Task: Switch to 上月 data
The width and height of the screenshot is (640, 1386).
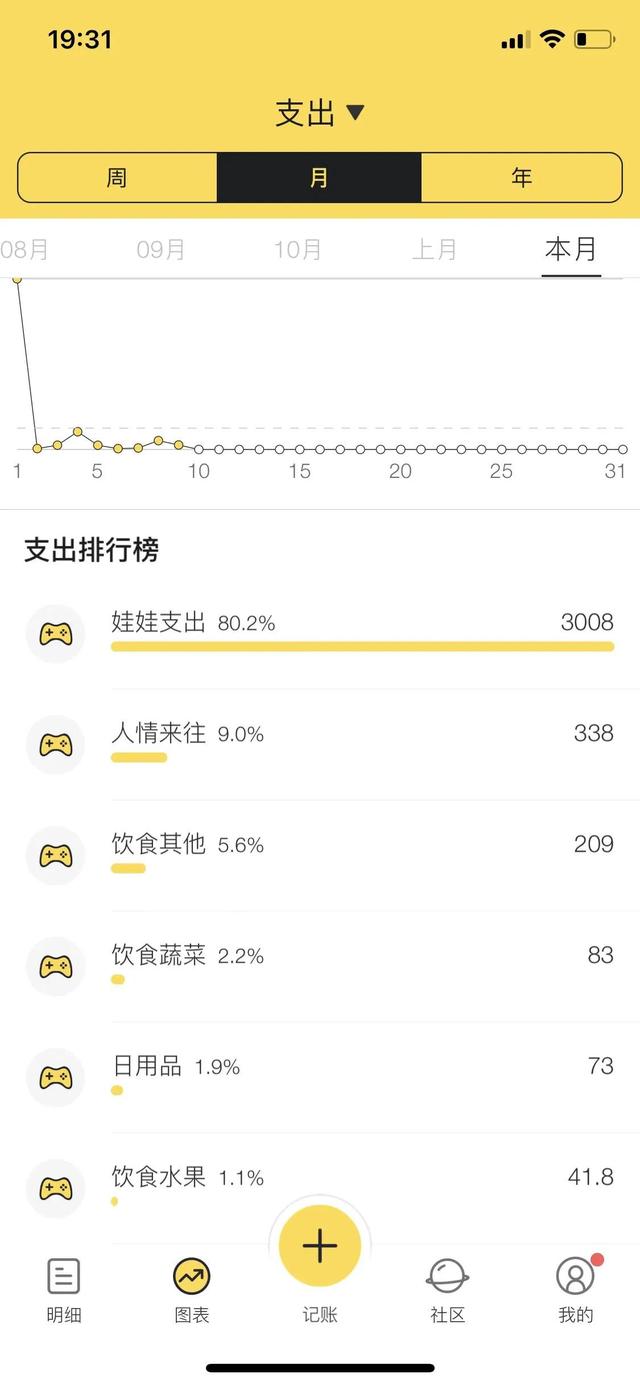Action: click(x=435, y=249)
